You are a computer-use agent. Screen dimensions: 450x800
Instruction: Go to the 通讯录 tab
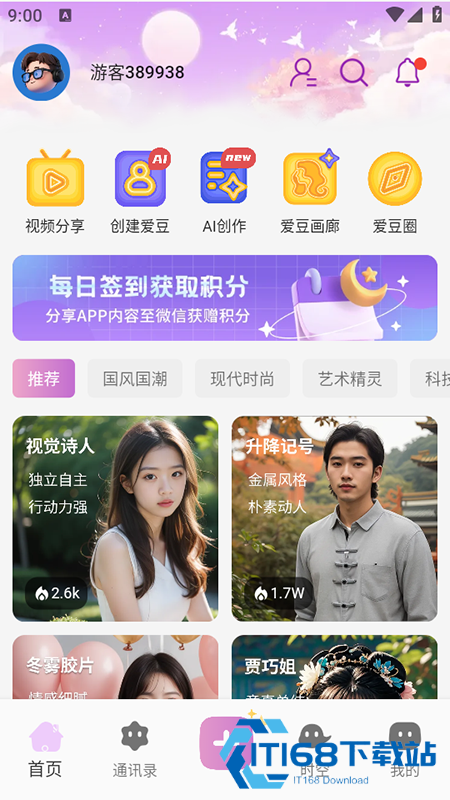pyautogui.click(x=135, y=750)
